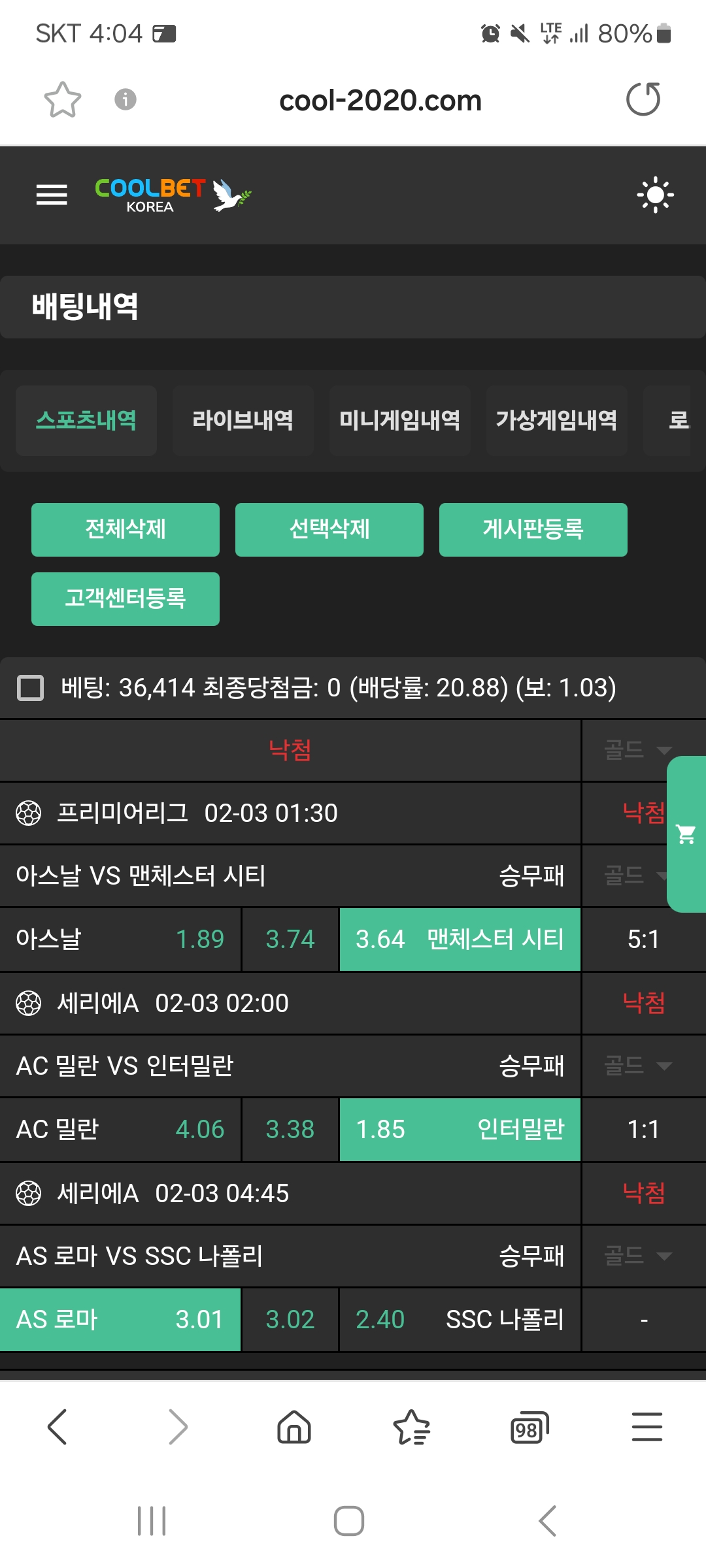
Task: View site info for cool-2020.com
Action: pyautogui.click(x=126, y=100)
